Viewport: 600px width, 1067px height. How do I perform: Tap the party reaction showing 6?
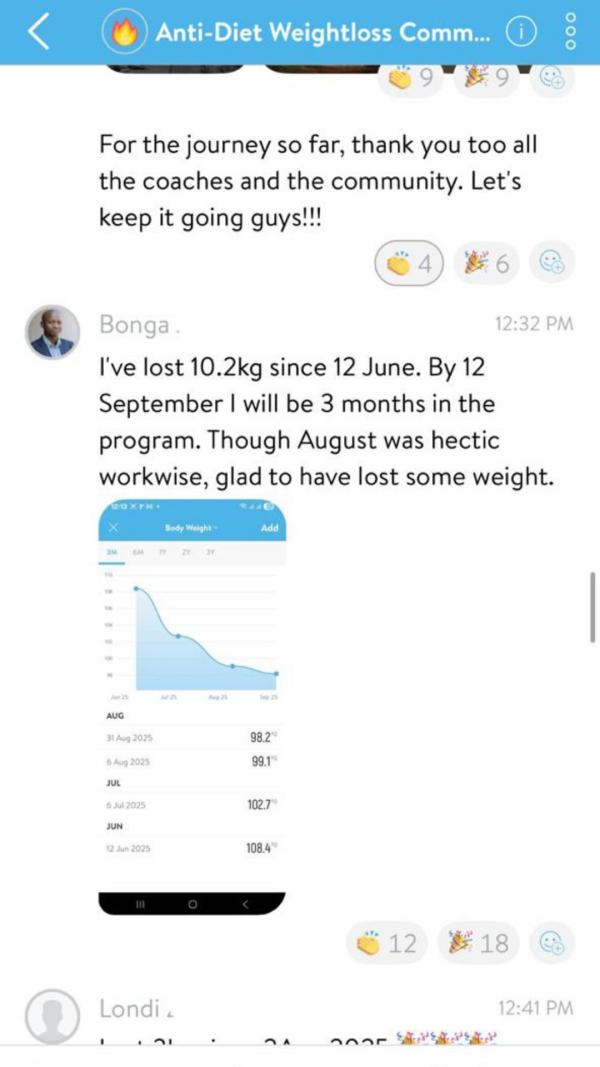[x=486, y=263]
